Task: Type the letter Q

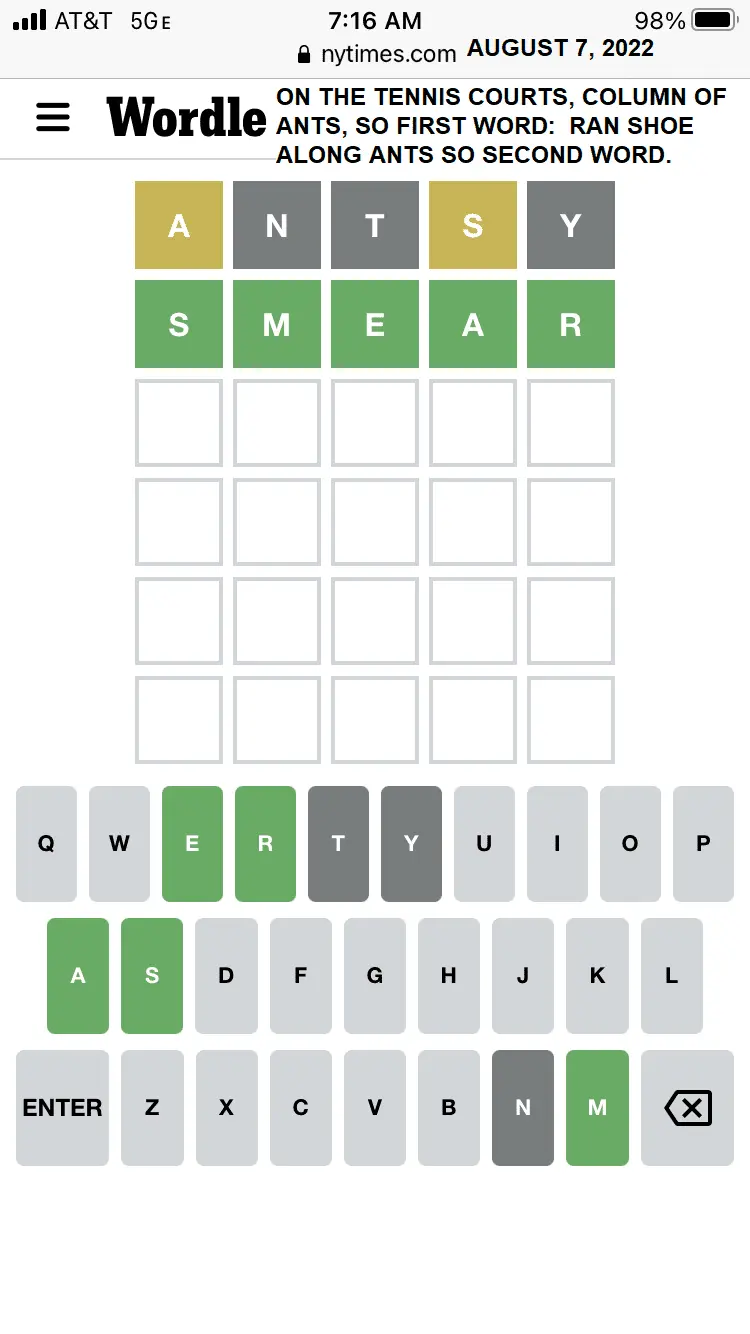Action: pyautogui.click(x=46, y=843)
